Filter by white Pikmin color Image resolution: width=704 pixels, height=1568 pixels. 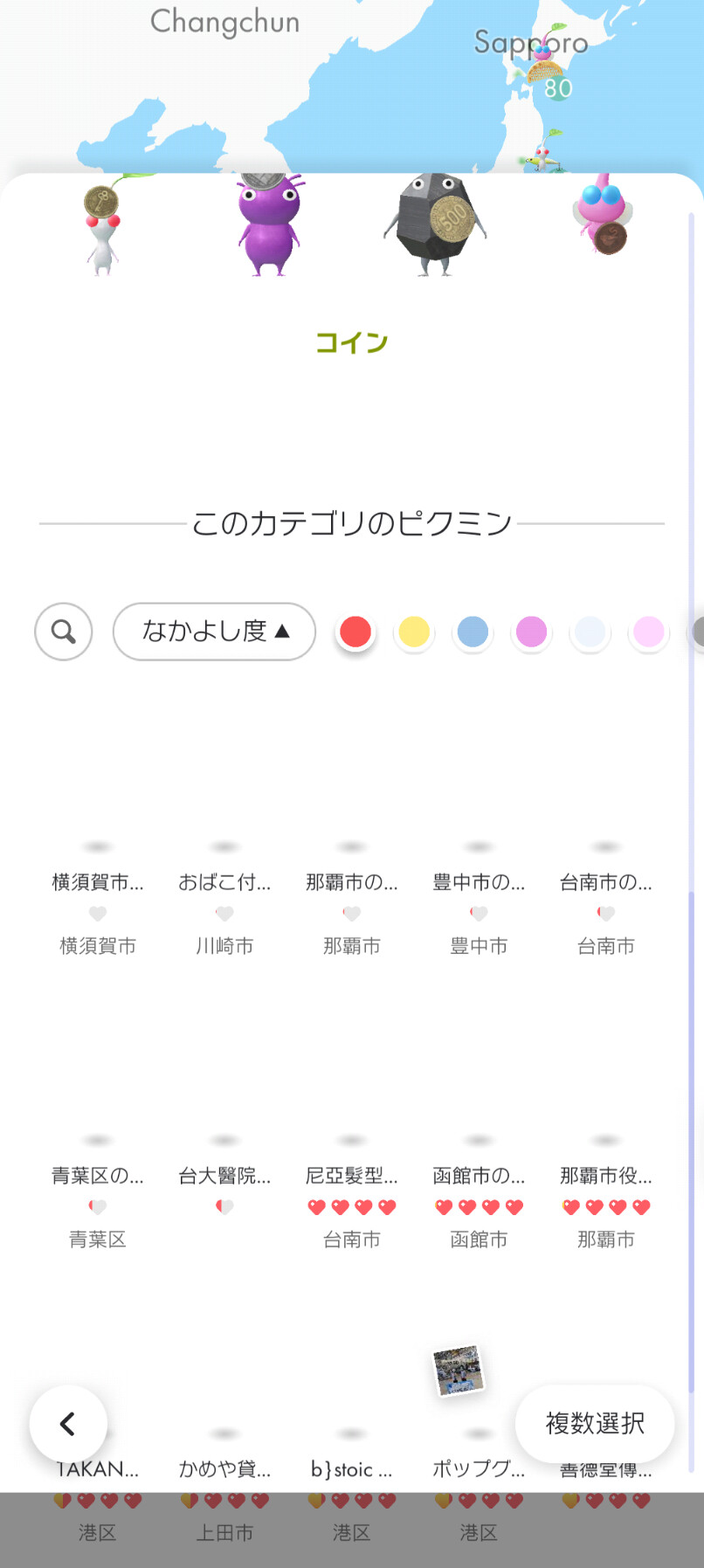pyautogui.click(x=590, y=631)
